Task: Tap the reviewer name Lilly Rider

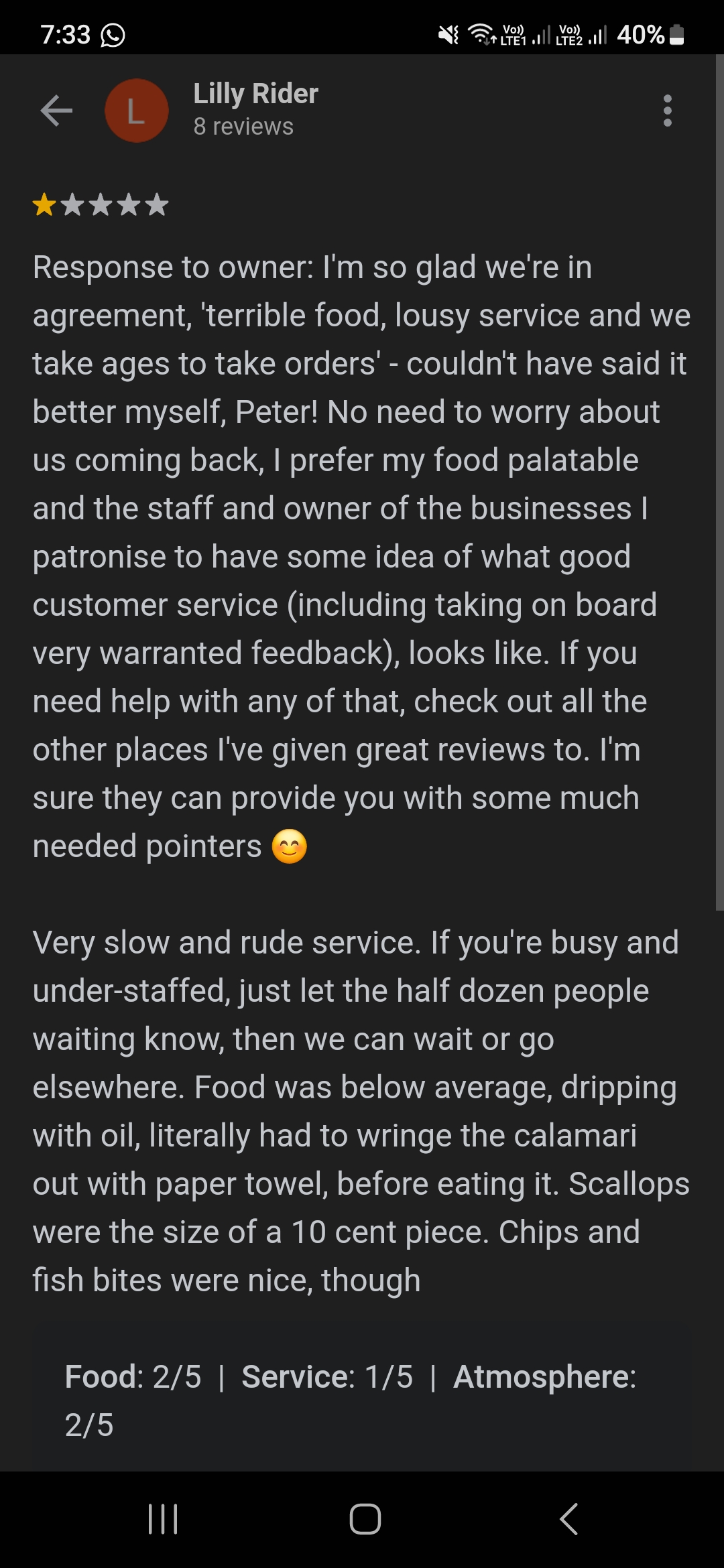Action: pos(256,93)
